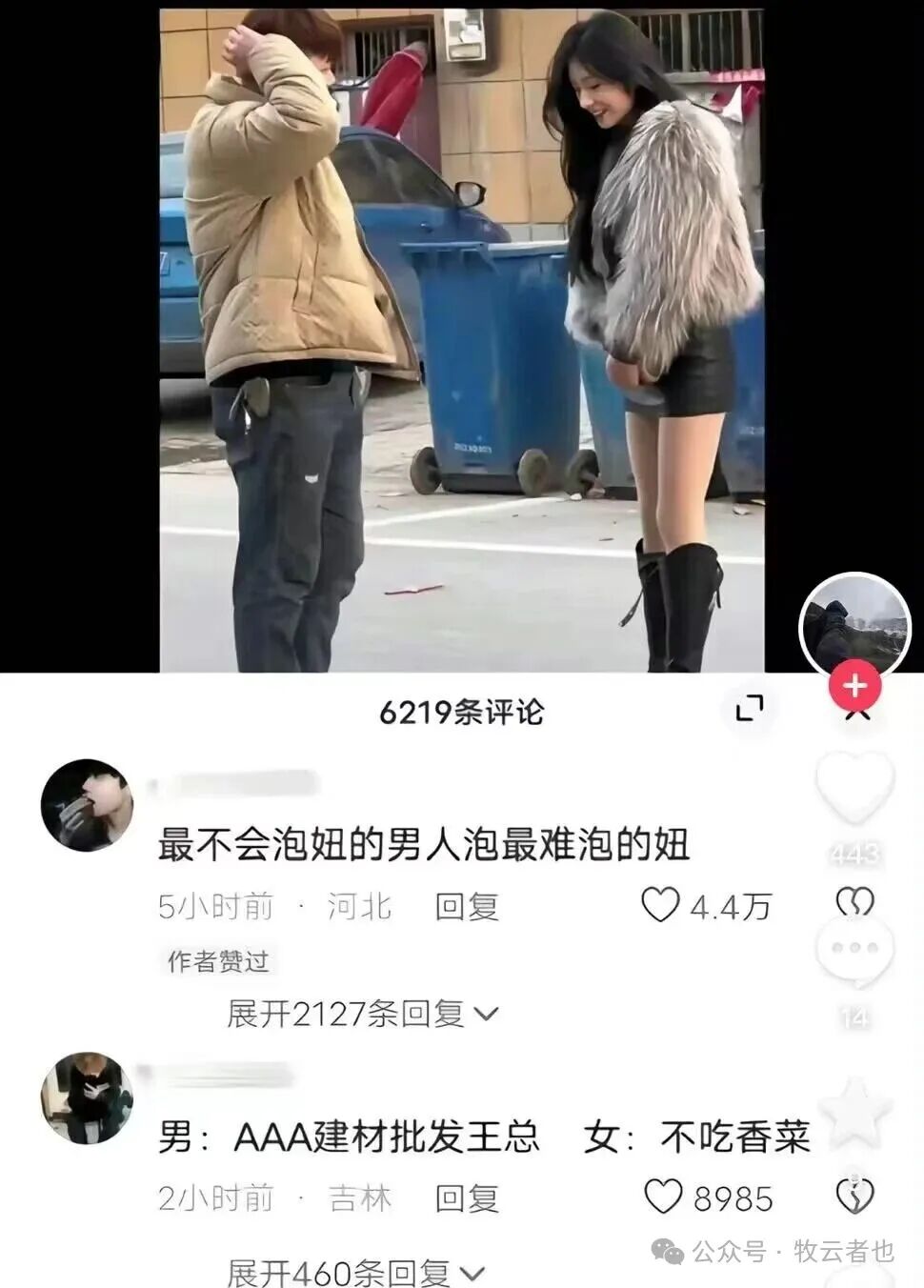Follow the video author with the plus button
Viewport: 924px width, 1288px height.
coord(854,686)
